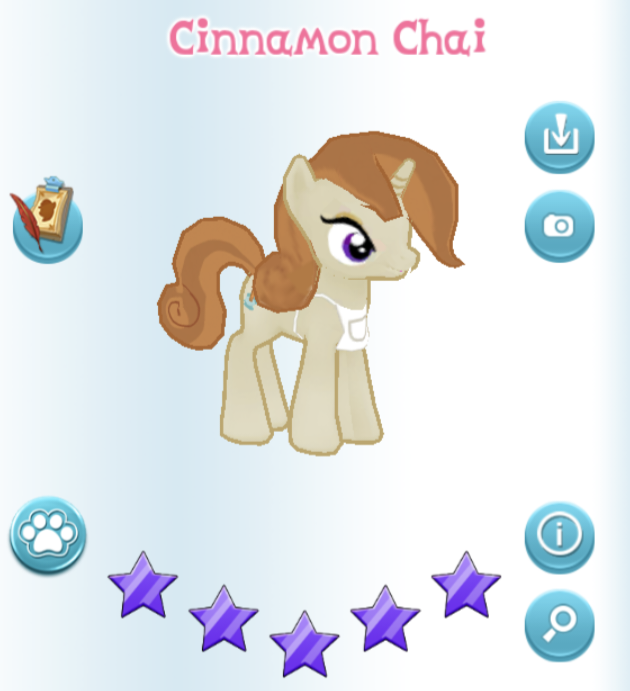This screenshot has height=691, width=630.
Task: Tap the magnifying glass icon
Action: [x=559, y=625]
